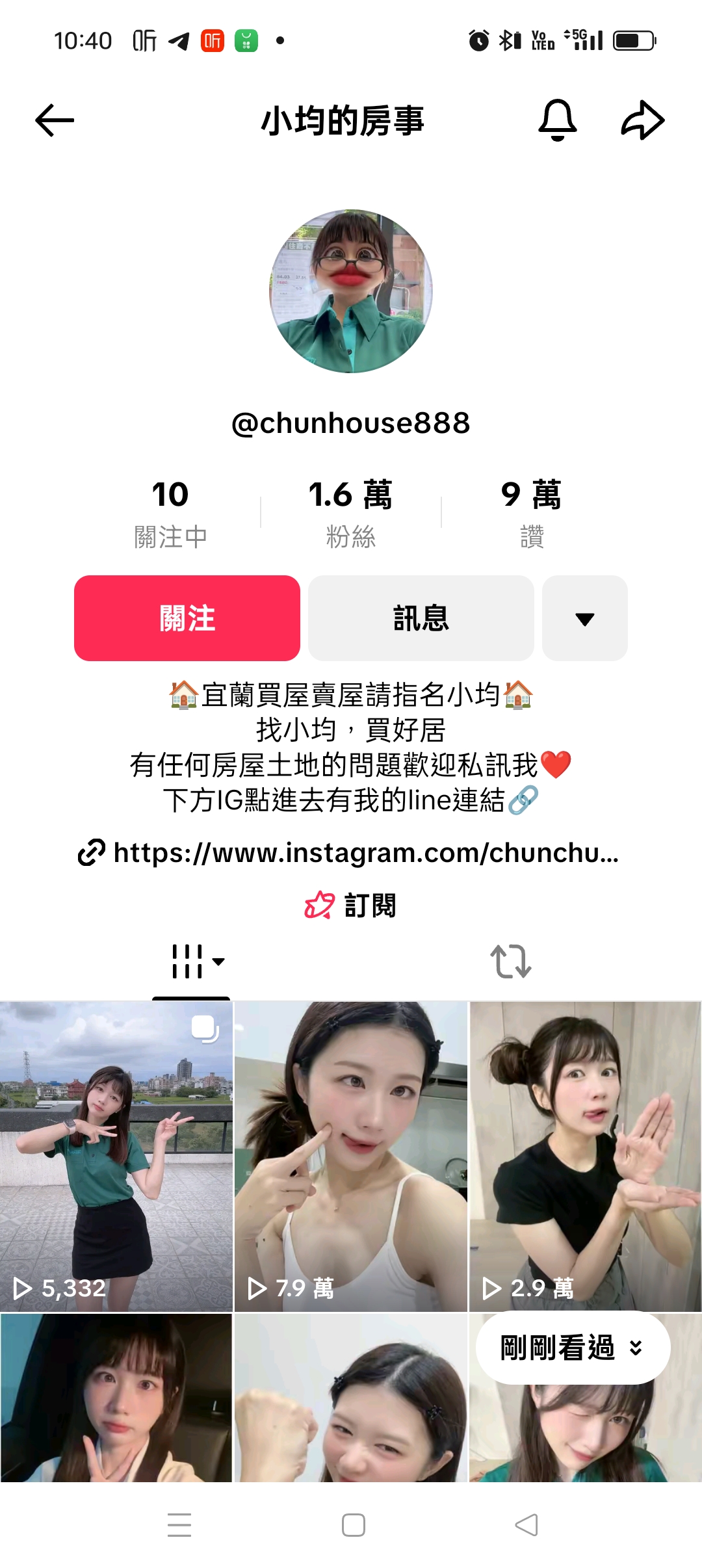Image resolution: width=702 pixels, height=1568 pixels.
Task: Tap 訂閱 to subscribe
Action: (x=351, y=905)
